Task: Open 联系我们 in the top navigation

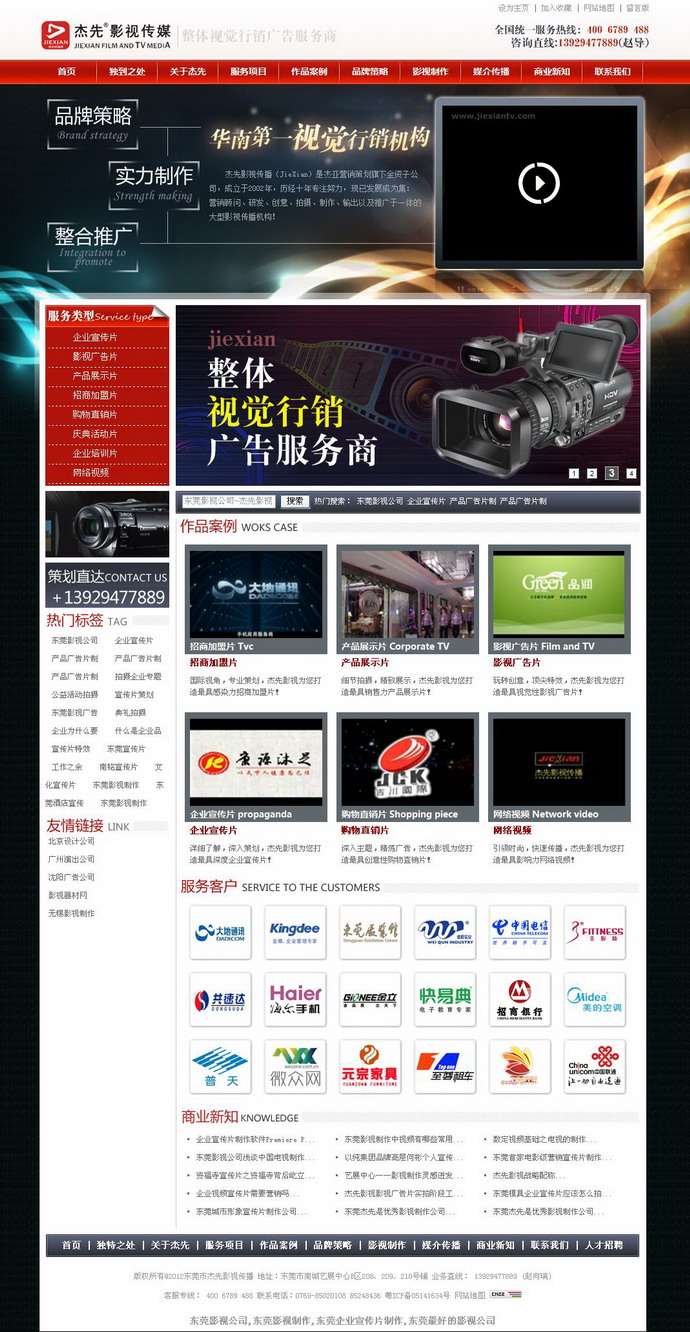Action: click(612, 72)
